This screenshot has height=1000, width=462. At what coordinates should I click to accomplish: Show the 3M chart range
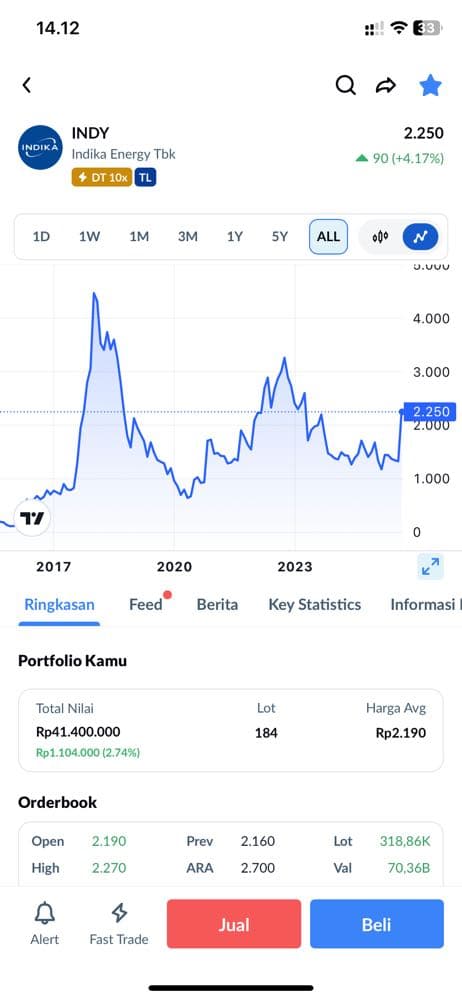(188, 237)
